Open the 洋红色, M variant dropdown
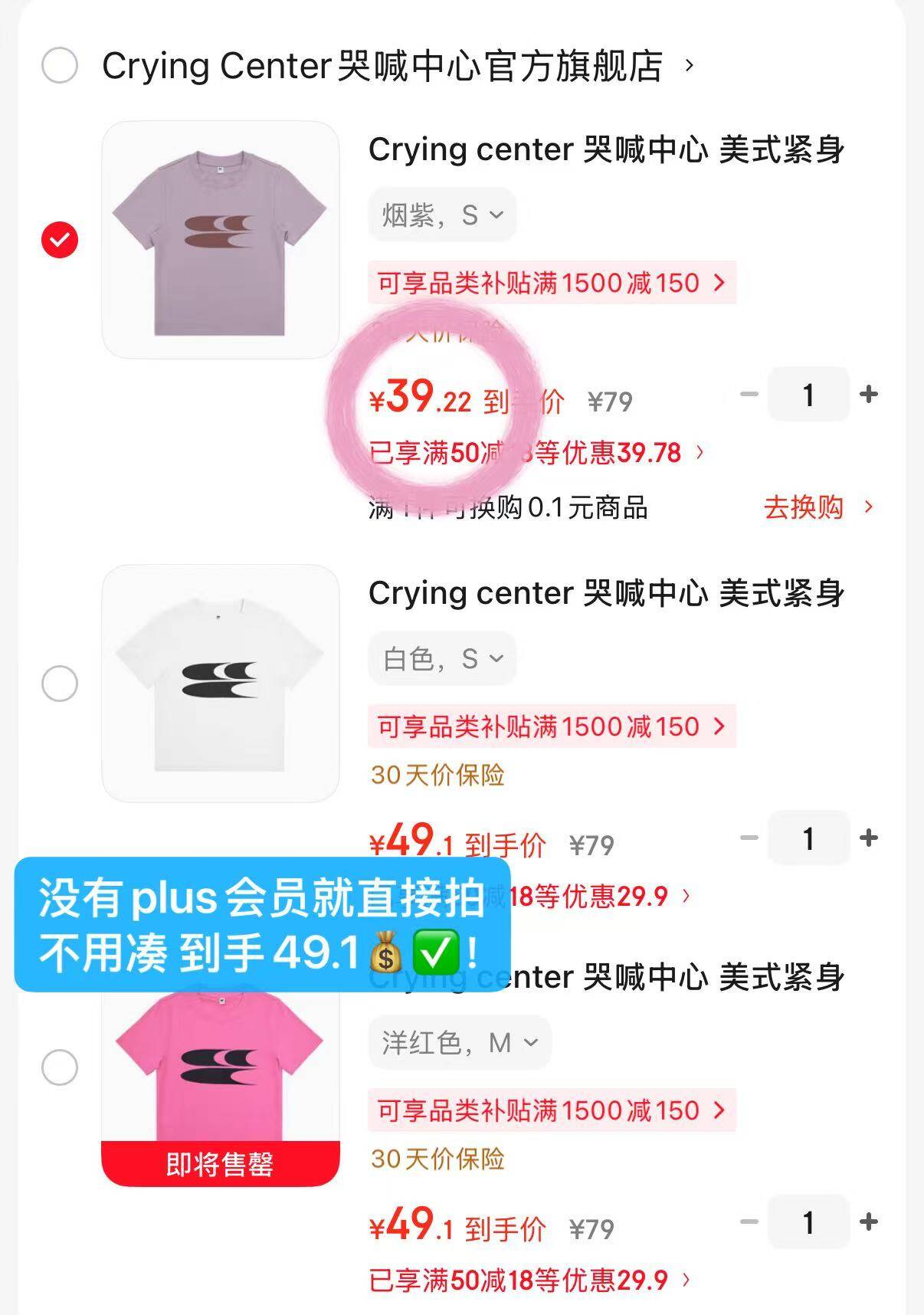 tap(459, 1043)
